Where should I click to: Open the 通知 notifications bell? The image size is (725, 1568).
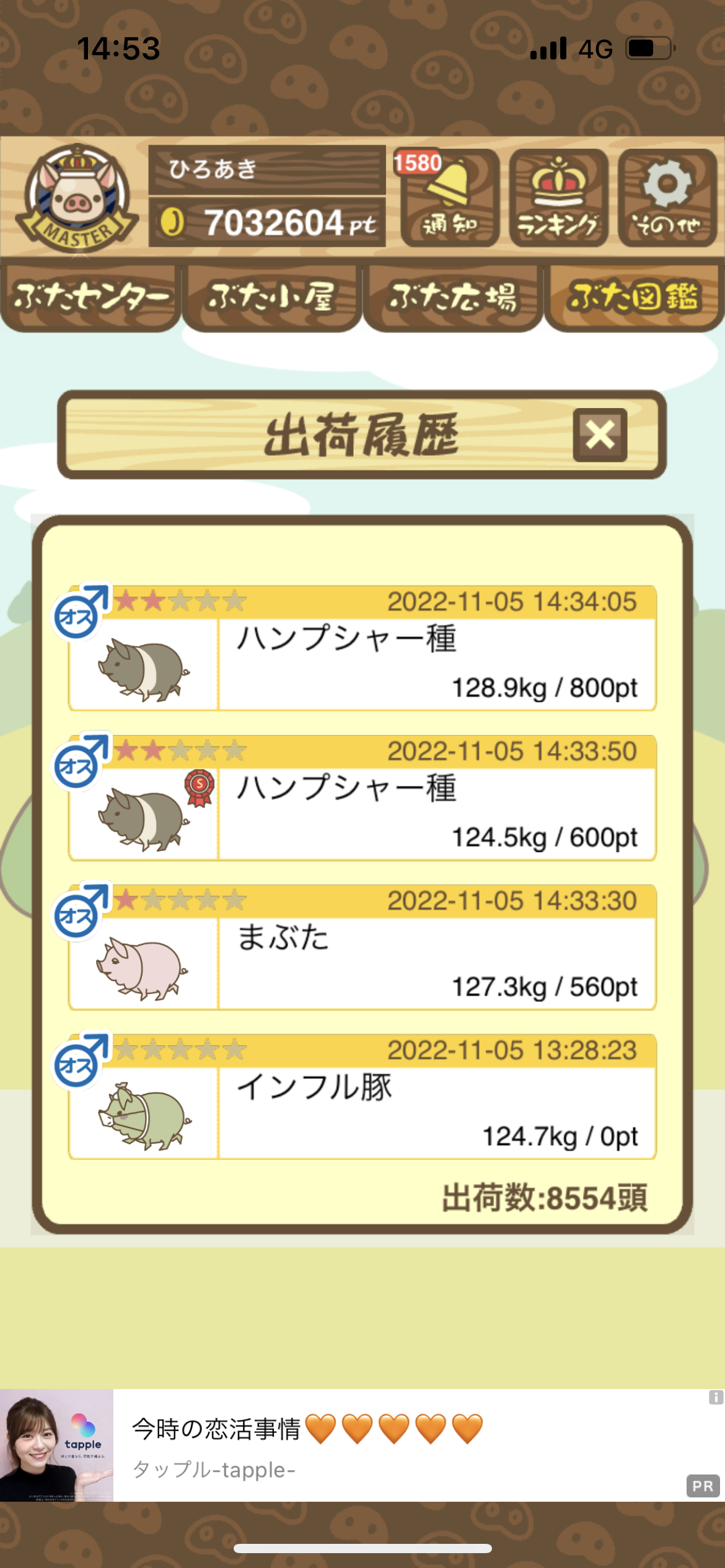450,198
